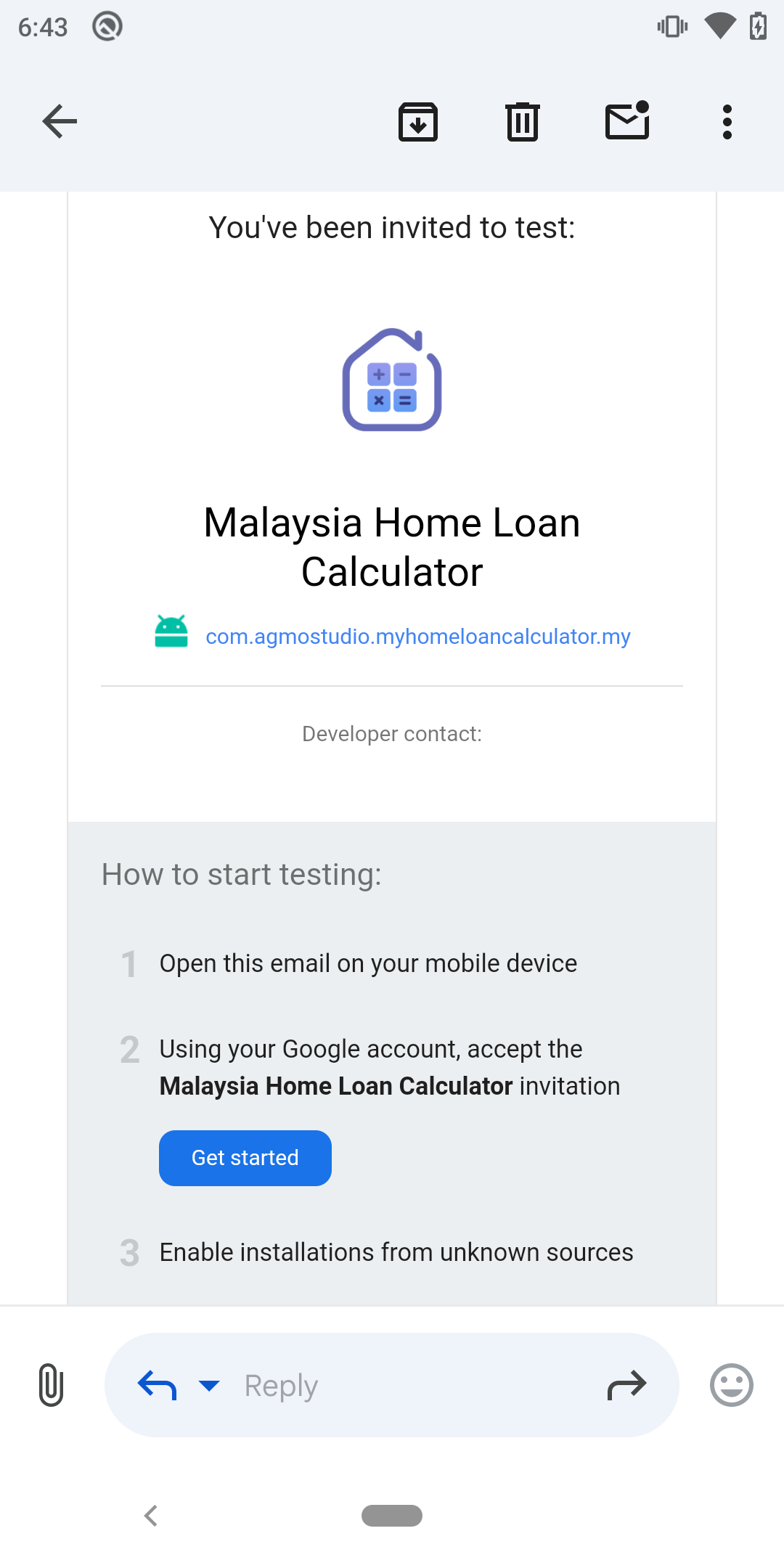
Task: Tap the Get started button
Action: (x=245, y=1158)
